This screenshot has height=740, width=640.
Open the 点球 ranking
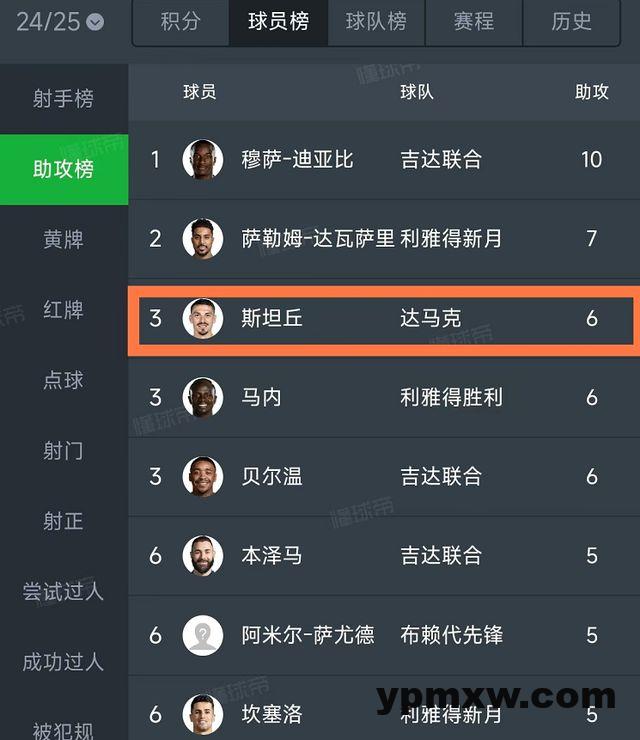pos(63,380)
